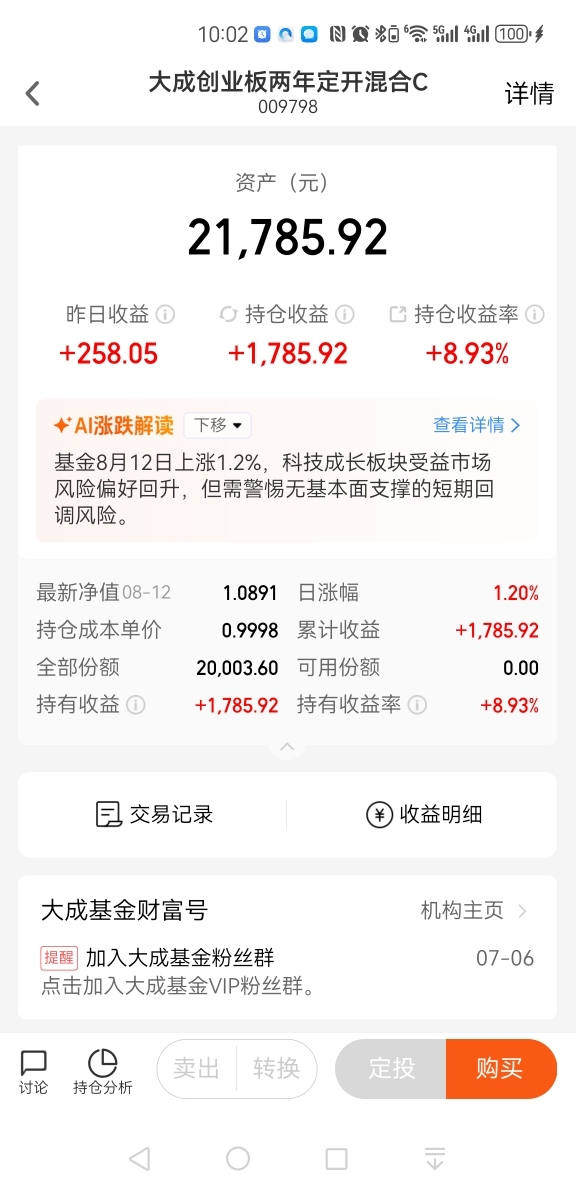Open the share icon before 持仓收益率
Screen dimensions: 576x1188
(397, 314)
